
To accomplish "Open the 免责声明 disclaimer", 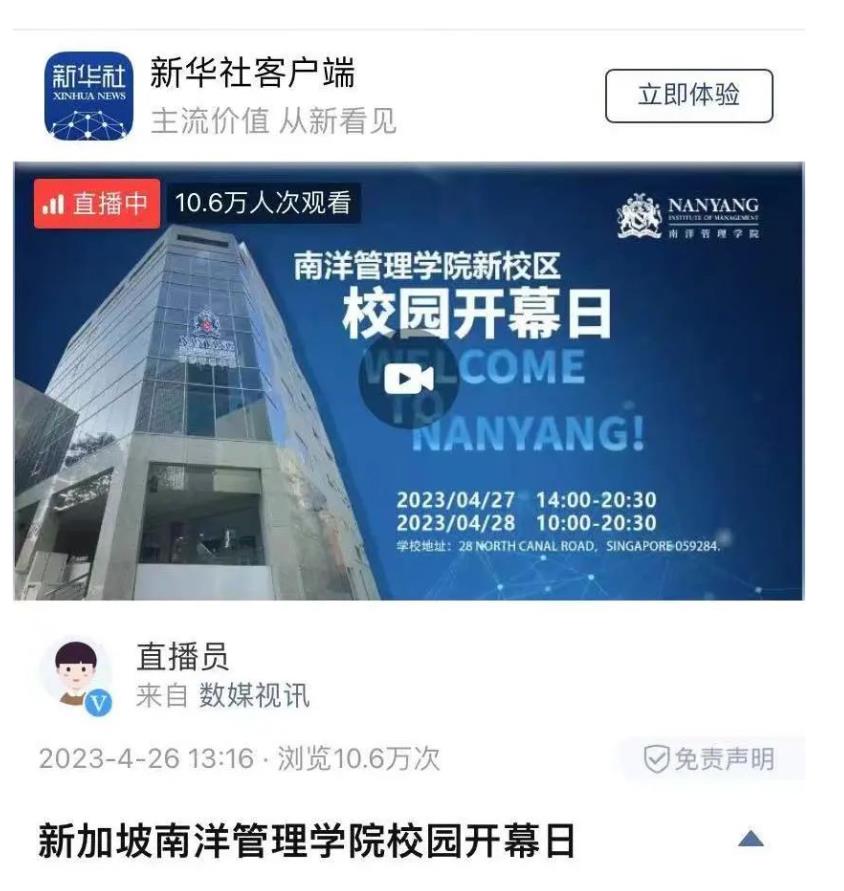I will click(x=711, y=759).
